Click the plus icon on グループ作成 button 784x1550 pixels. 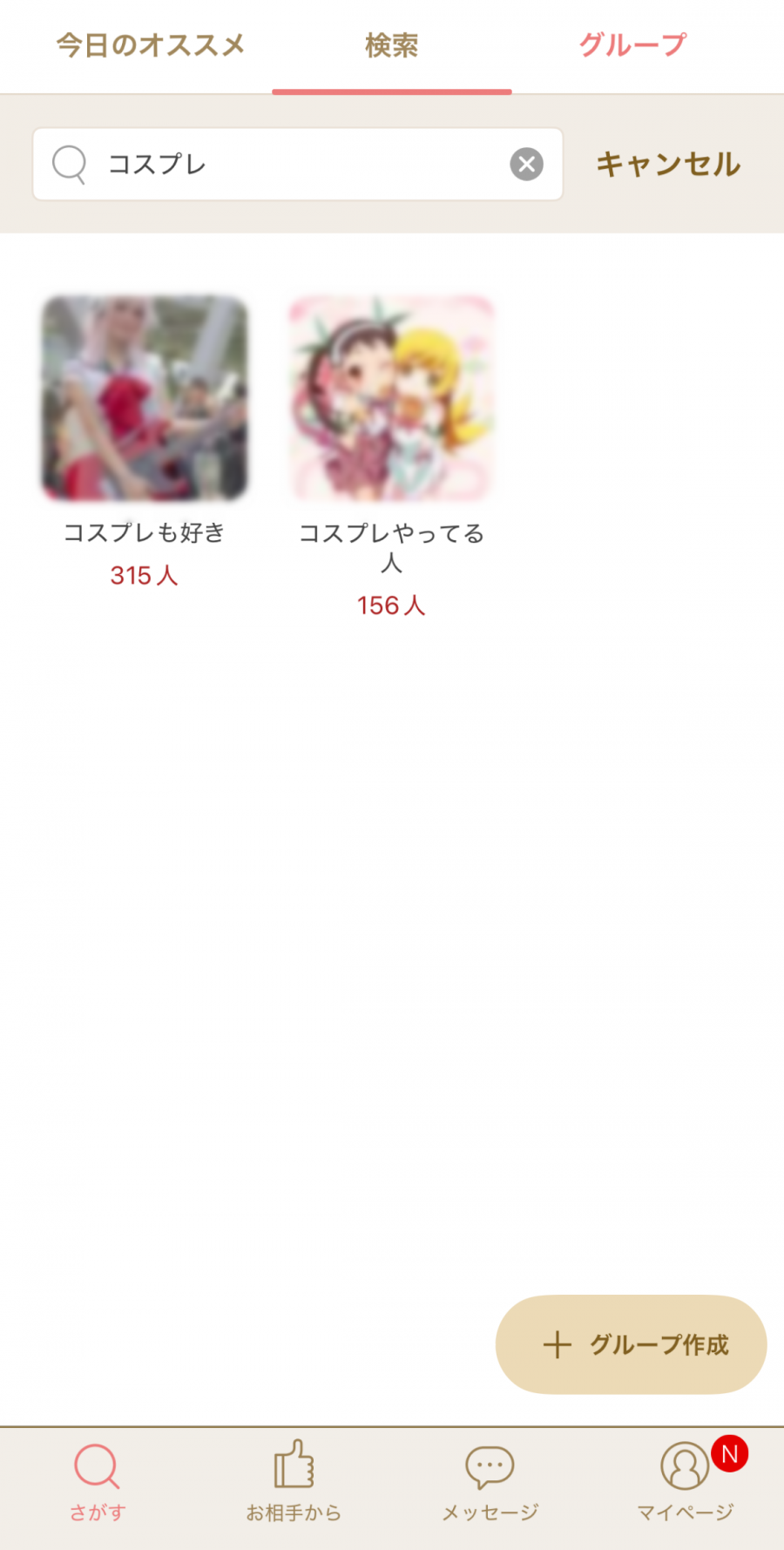tap(557, 1344)
